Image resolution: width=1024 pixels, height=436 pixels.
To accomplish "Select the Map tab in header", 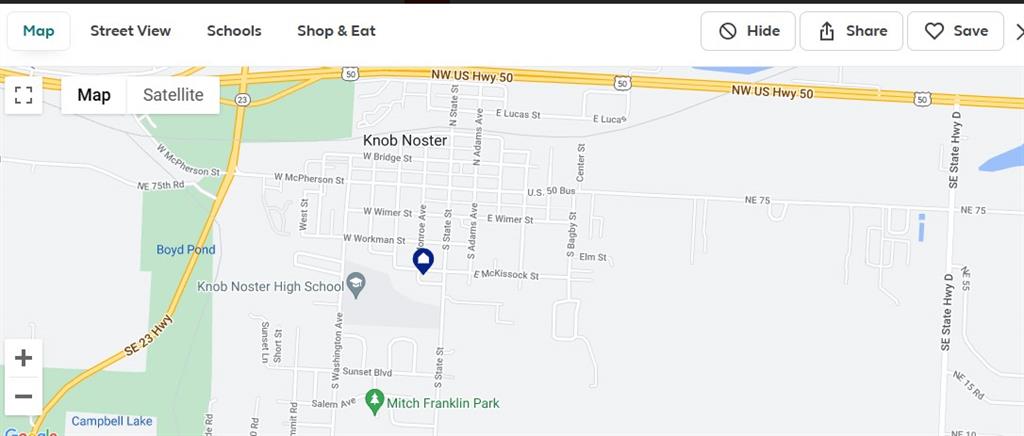I will pyautogui.click(x=39, y=31).
